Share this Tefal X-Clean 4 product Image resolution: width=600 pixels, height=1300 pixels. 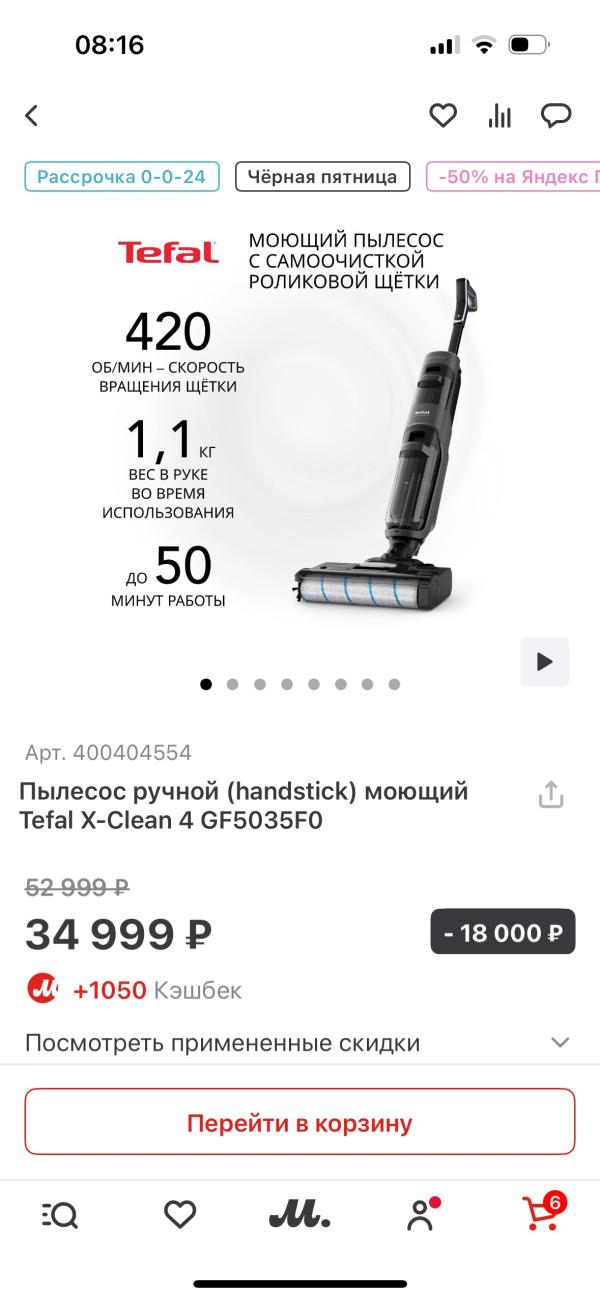pos(551,795)
